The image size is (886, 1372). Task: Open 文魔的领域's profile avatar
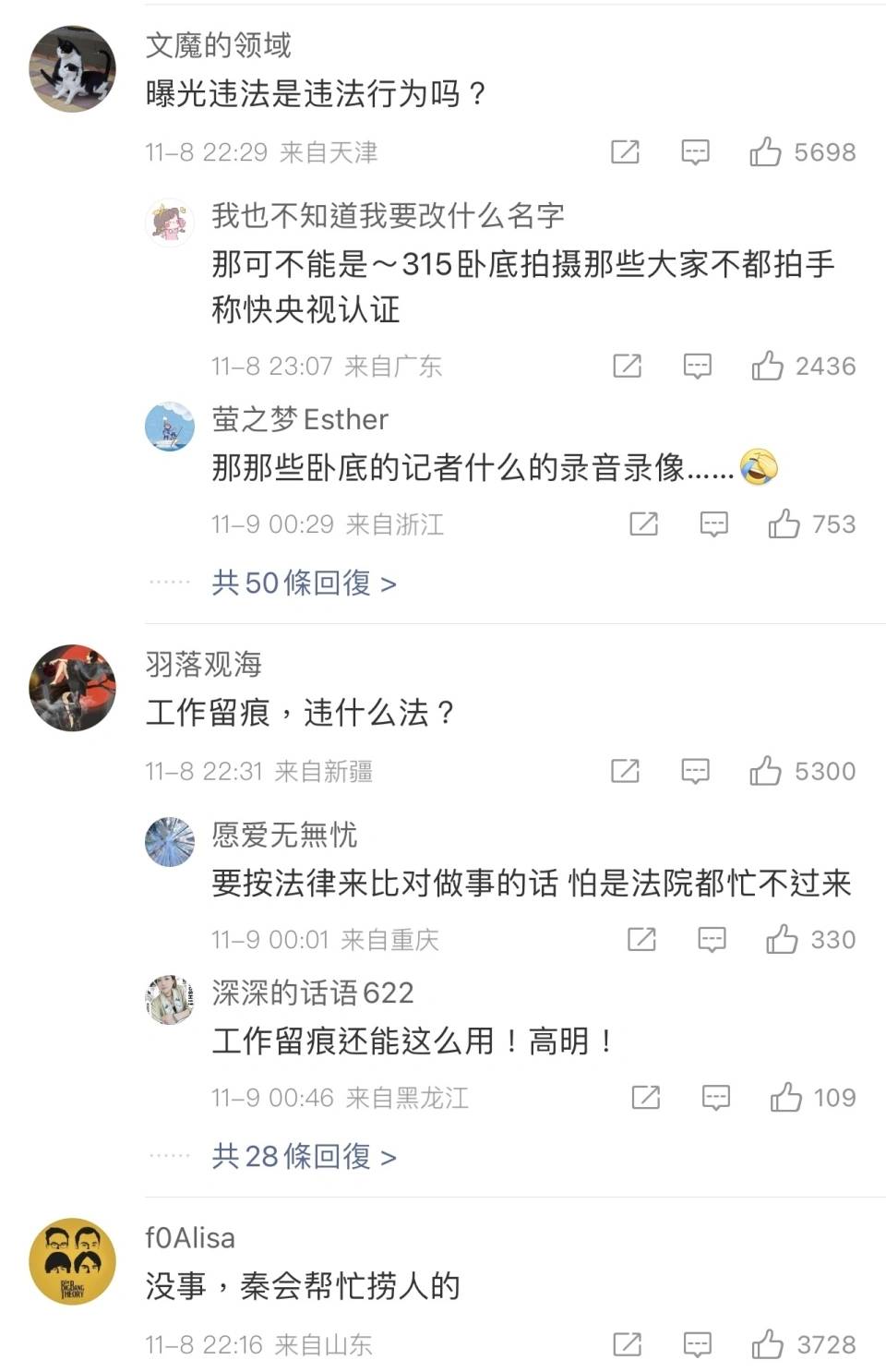click(72, 69)
